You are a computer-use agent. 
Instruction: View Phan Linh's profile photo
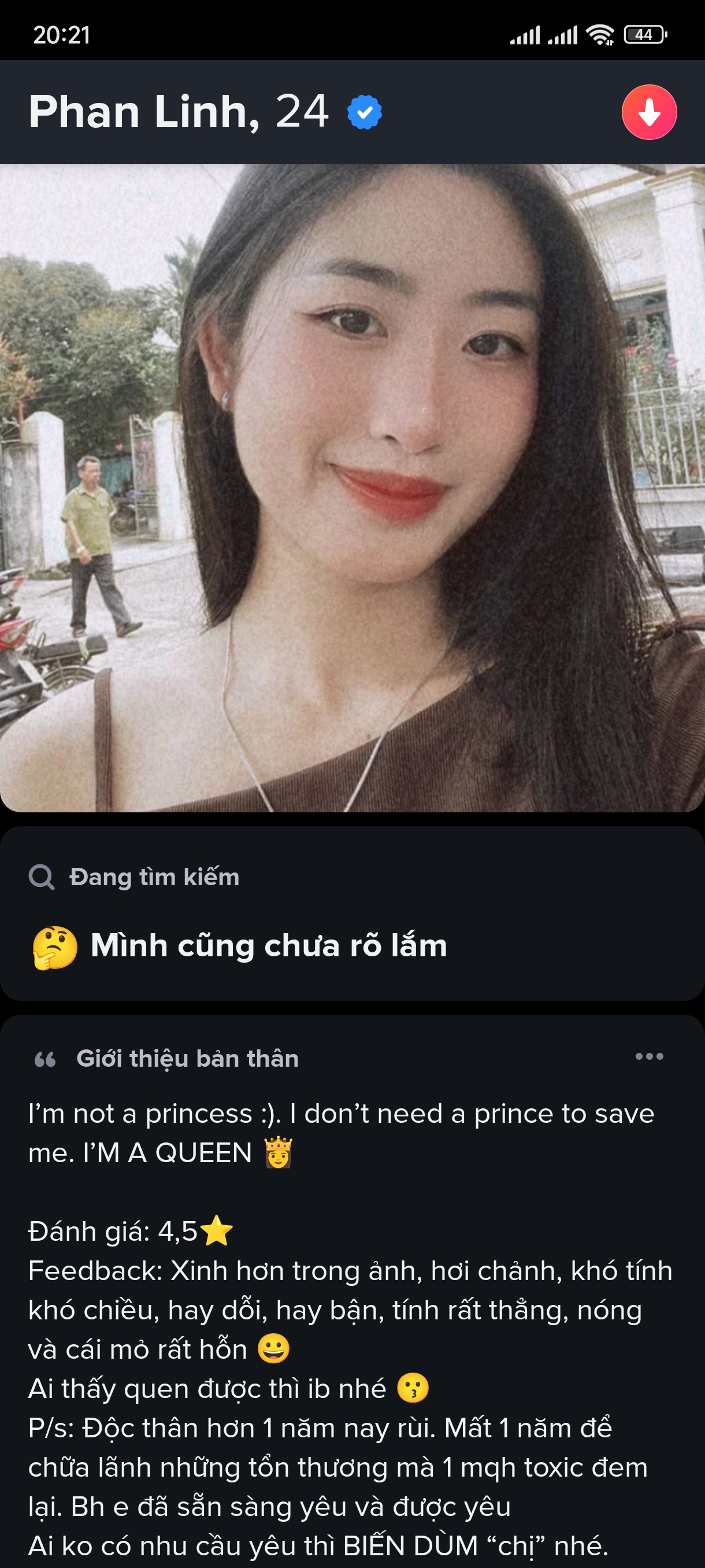(x=352, y=487)
